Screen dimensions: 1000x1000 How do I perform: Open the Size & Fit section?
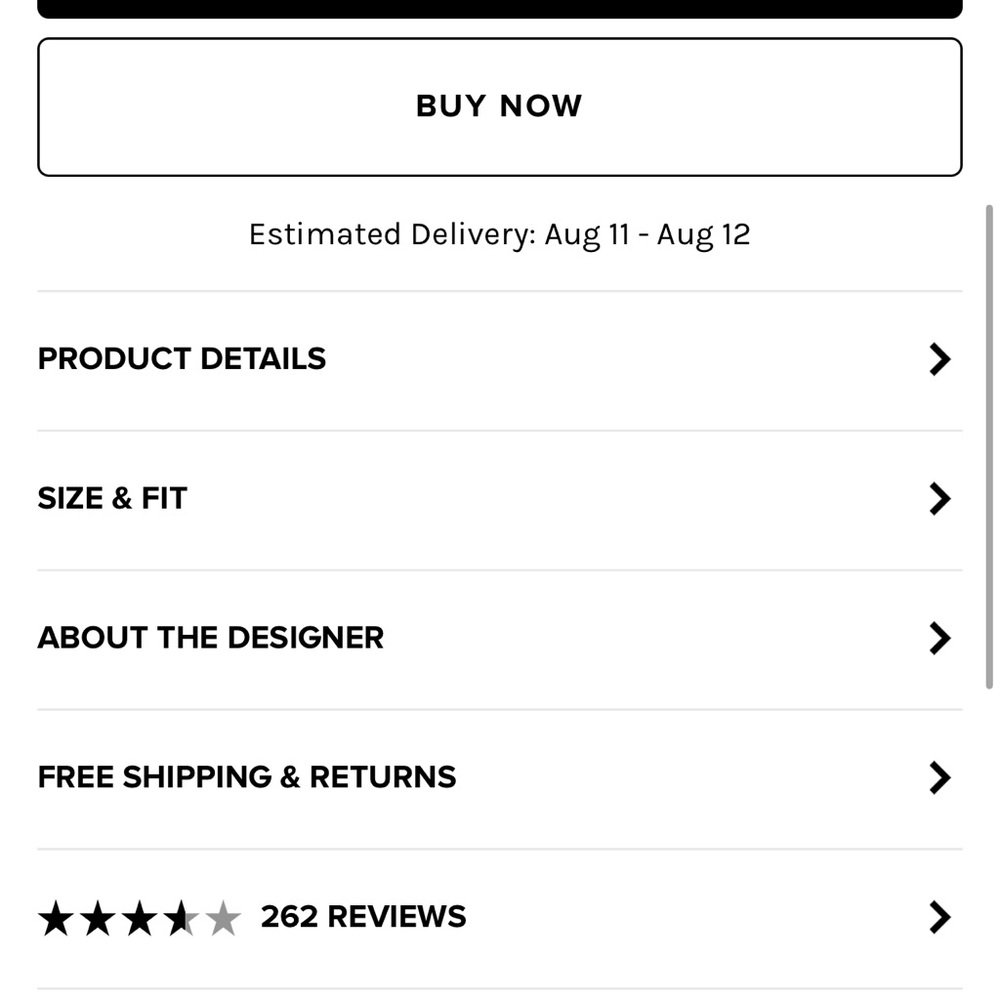499,498
